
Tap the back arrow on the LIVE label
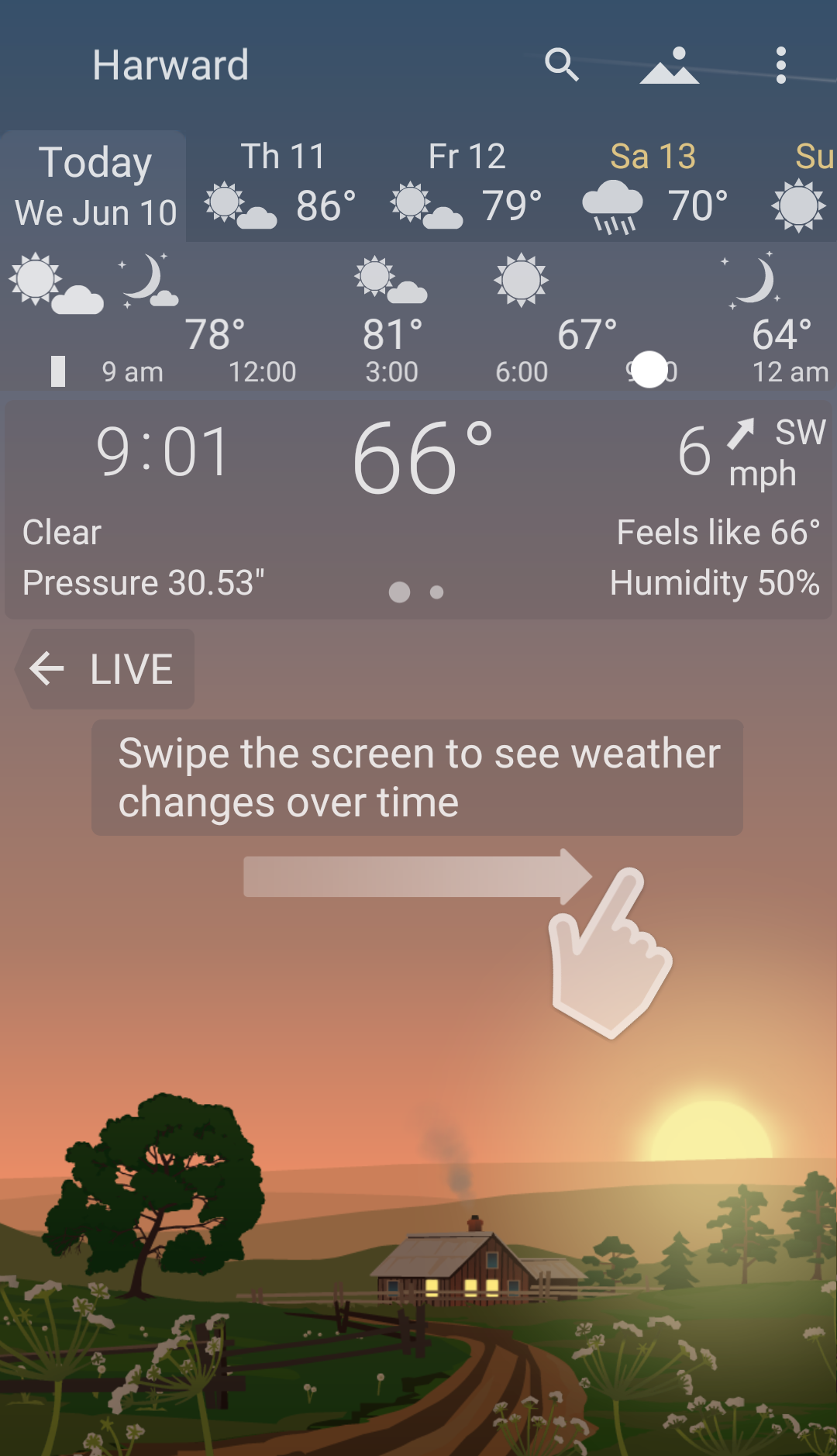click(48, 668)
